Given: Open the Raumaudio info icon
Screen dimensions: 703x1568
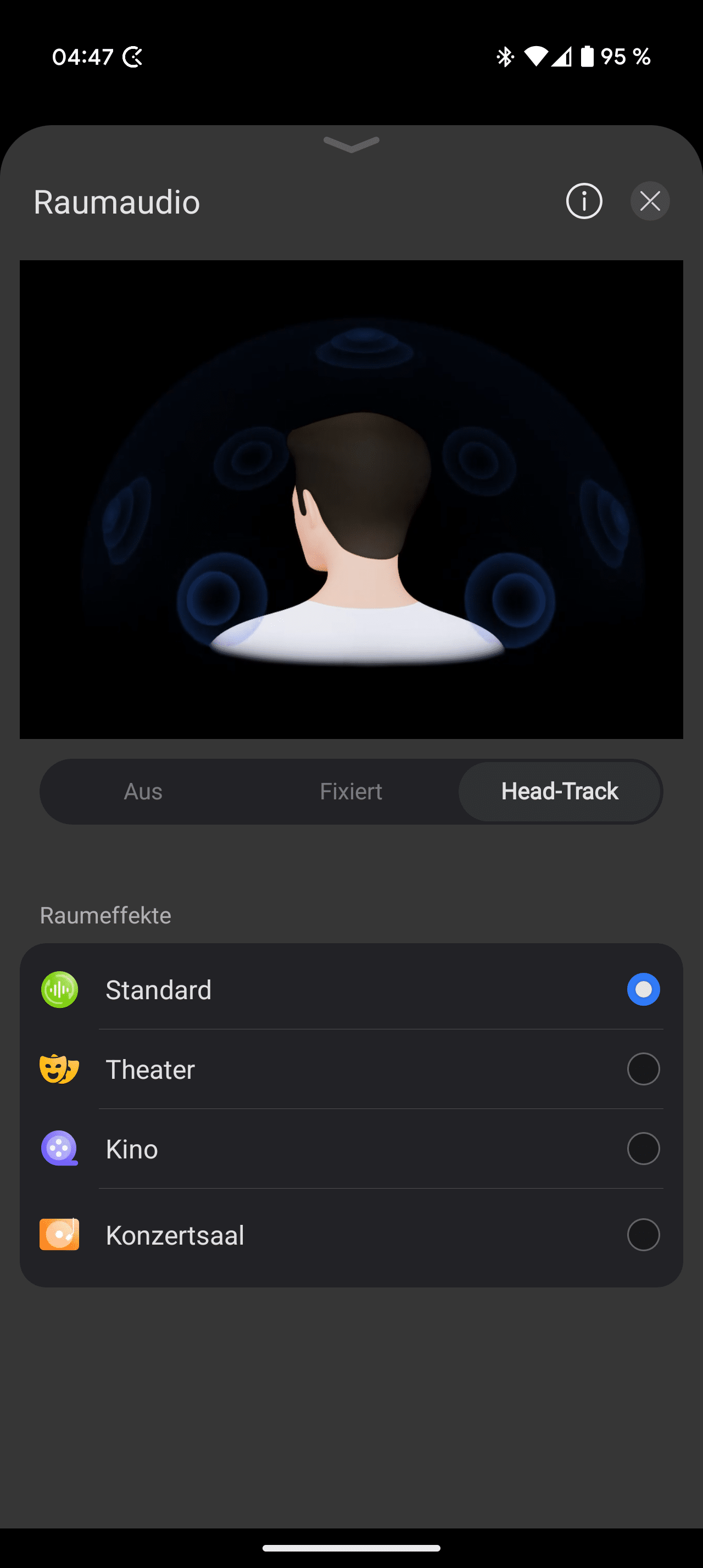Looking at the screenshot, I should tap(584, 201).
